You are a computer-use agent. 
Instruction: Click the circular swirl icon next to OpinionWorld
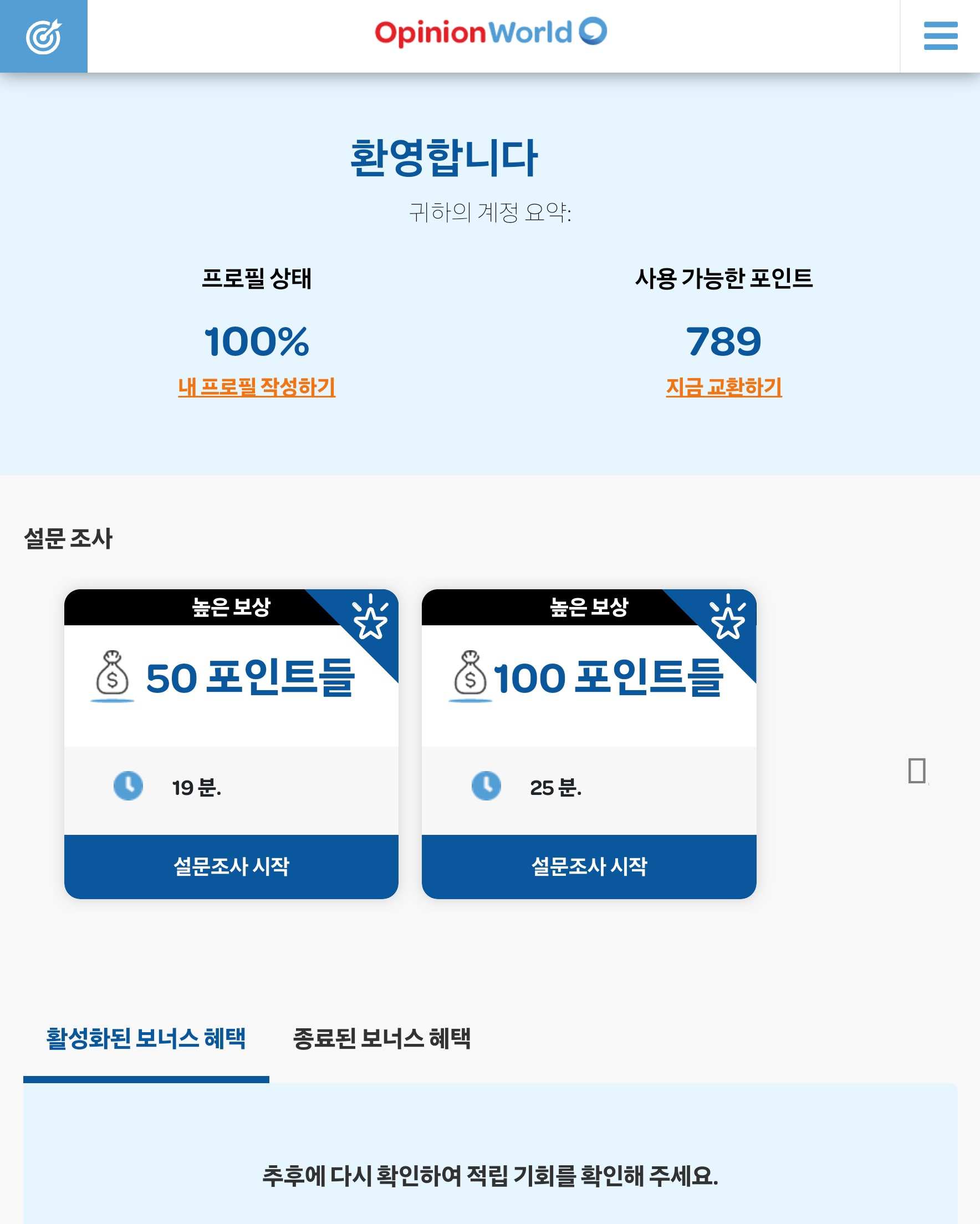pyautogui.click(x=590, y=32)
